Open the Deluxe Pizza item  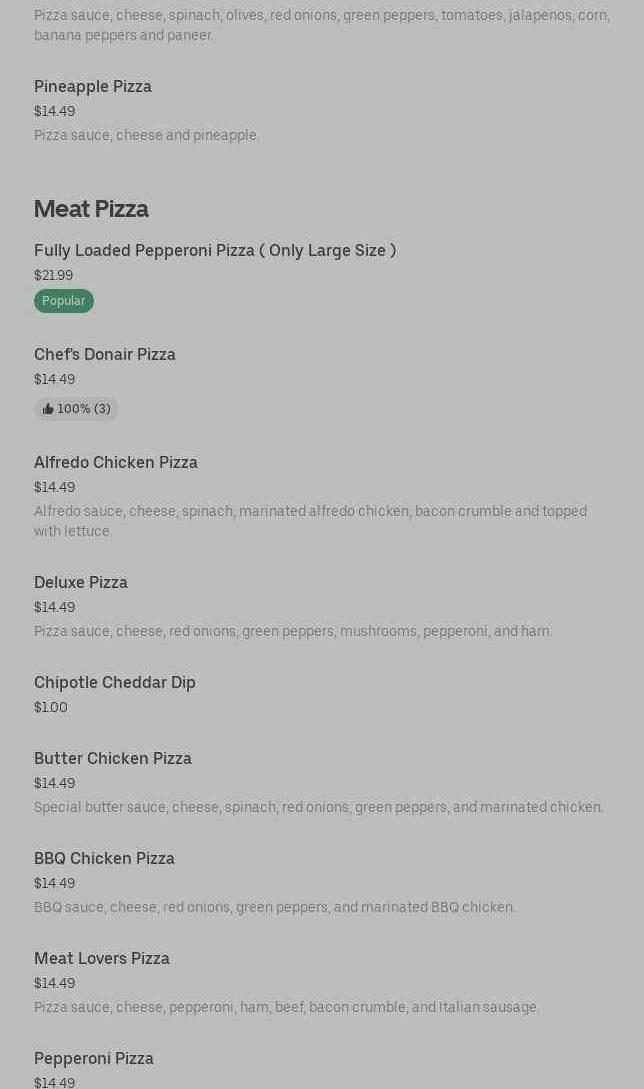(x=322, y=606)
